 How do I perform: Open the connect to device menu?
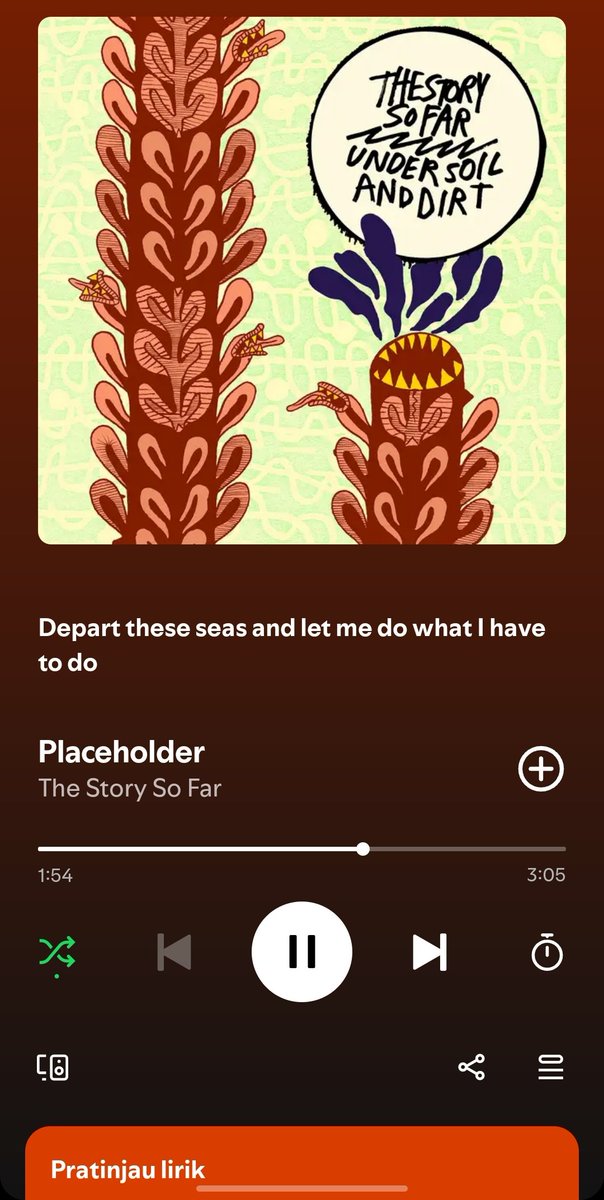pyautogui.click(x=53, y=1068)
